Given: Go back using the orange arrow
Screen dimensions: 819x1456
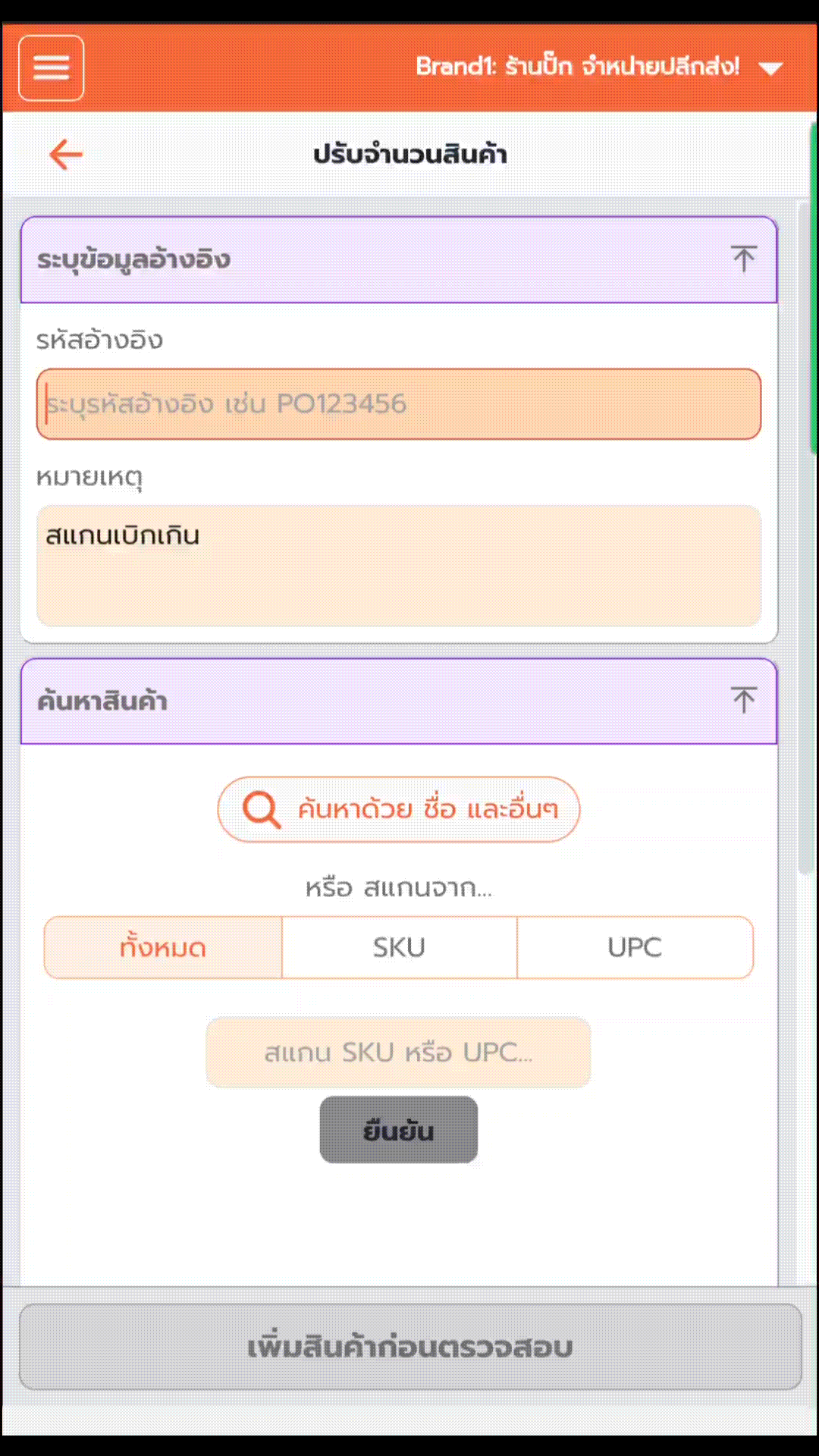Looking at the screenshot, I should [x=66, y=155].
